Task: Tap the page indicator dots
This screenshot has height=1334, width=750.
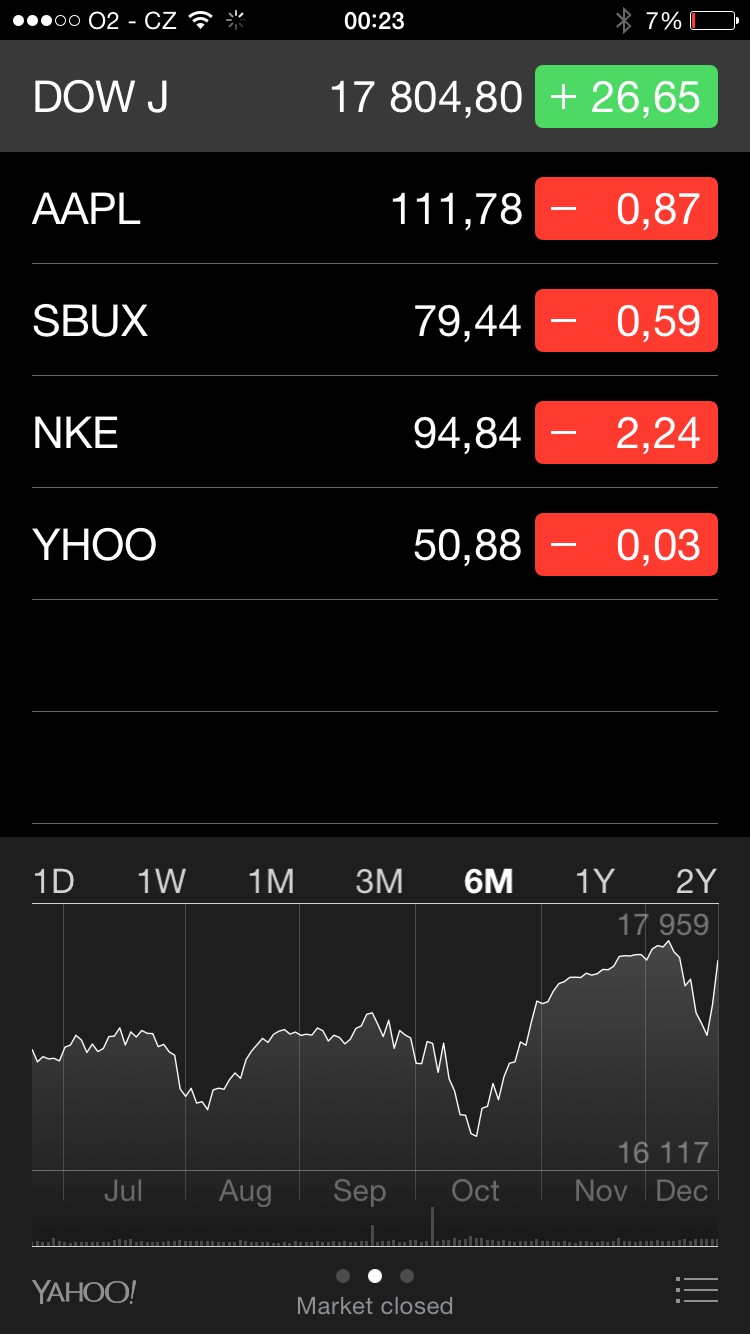Action: tap(375, 1276)
